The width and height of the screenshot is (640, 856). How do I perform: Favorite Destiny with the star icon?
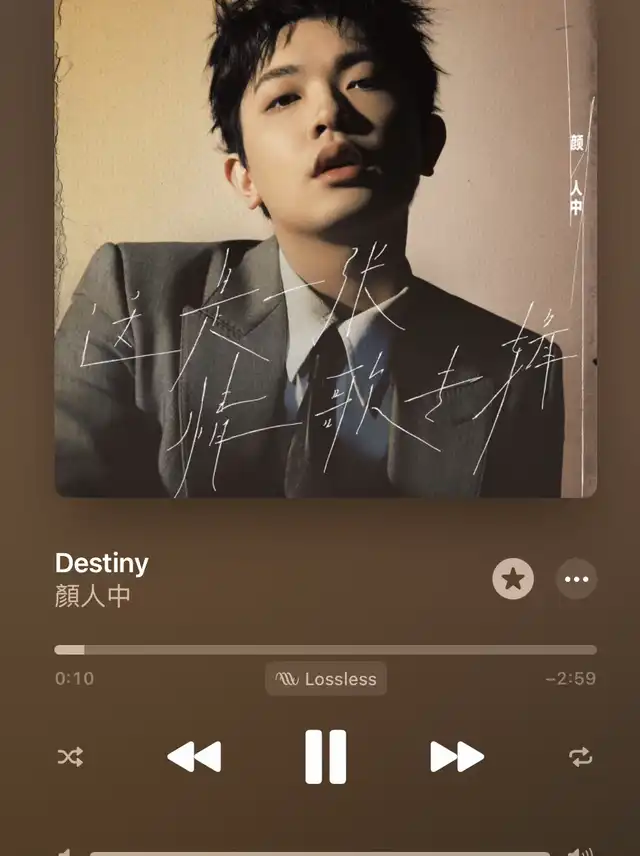tap(513, 579)
